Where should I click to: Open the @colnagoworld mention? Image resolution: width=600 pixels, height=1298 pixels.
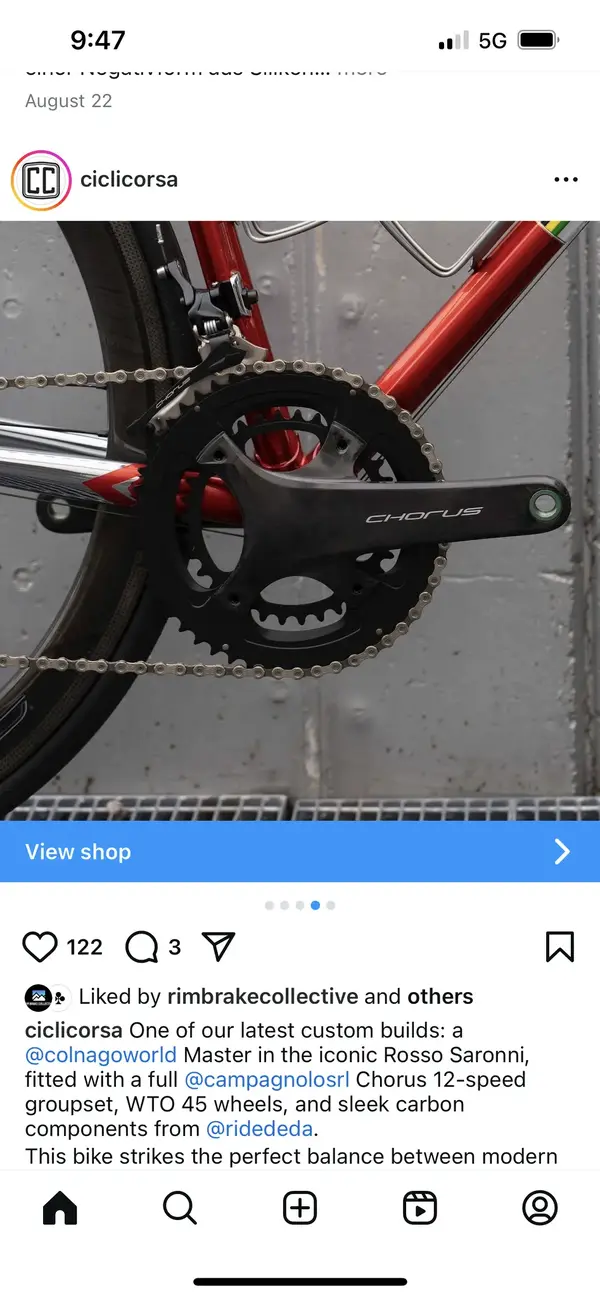pyautogui.click(x=101, y=1055)
